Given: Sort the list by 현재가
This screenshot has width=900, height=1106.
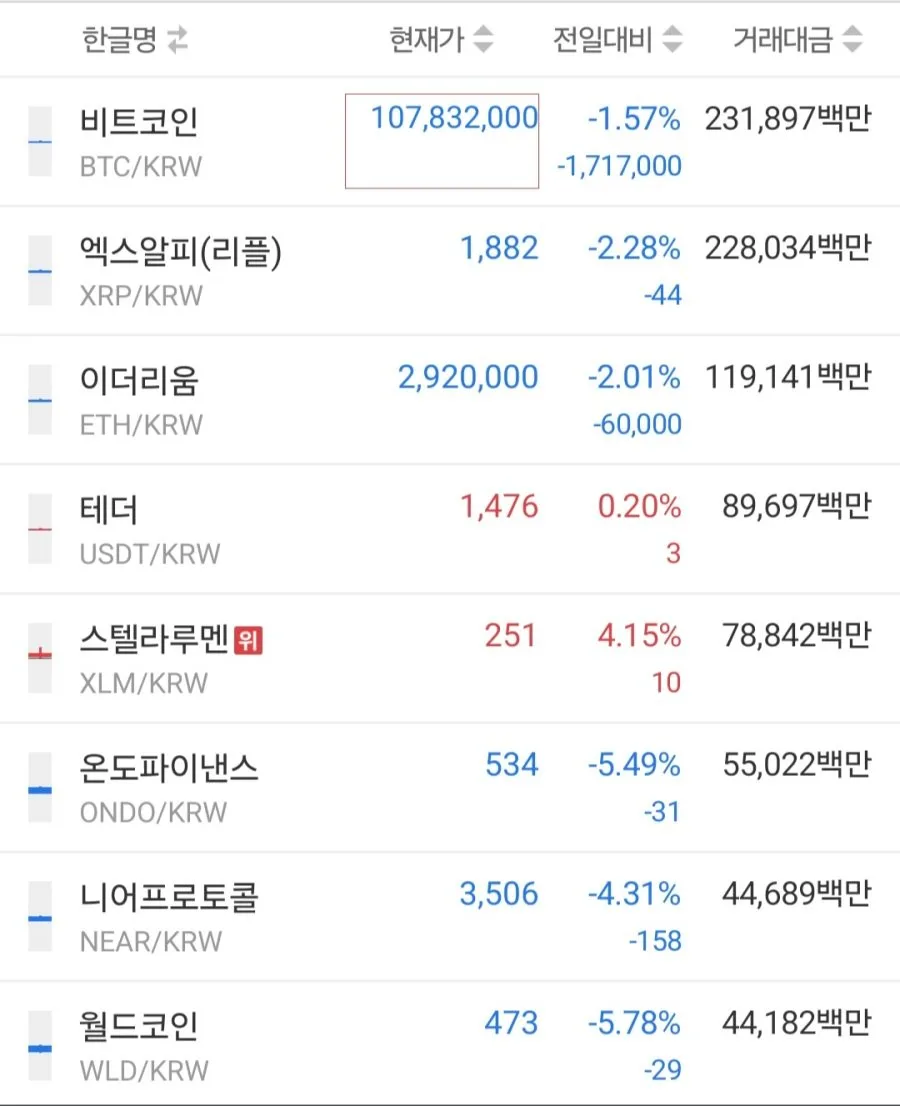Looking at the screenshot, I should click(442, 40).
